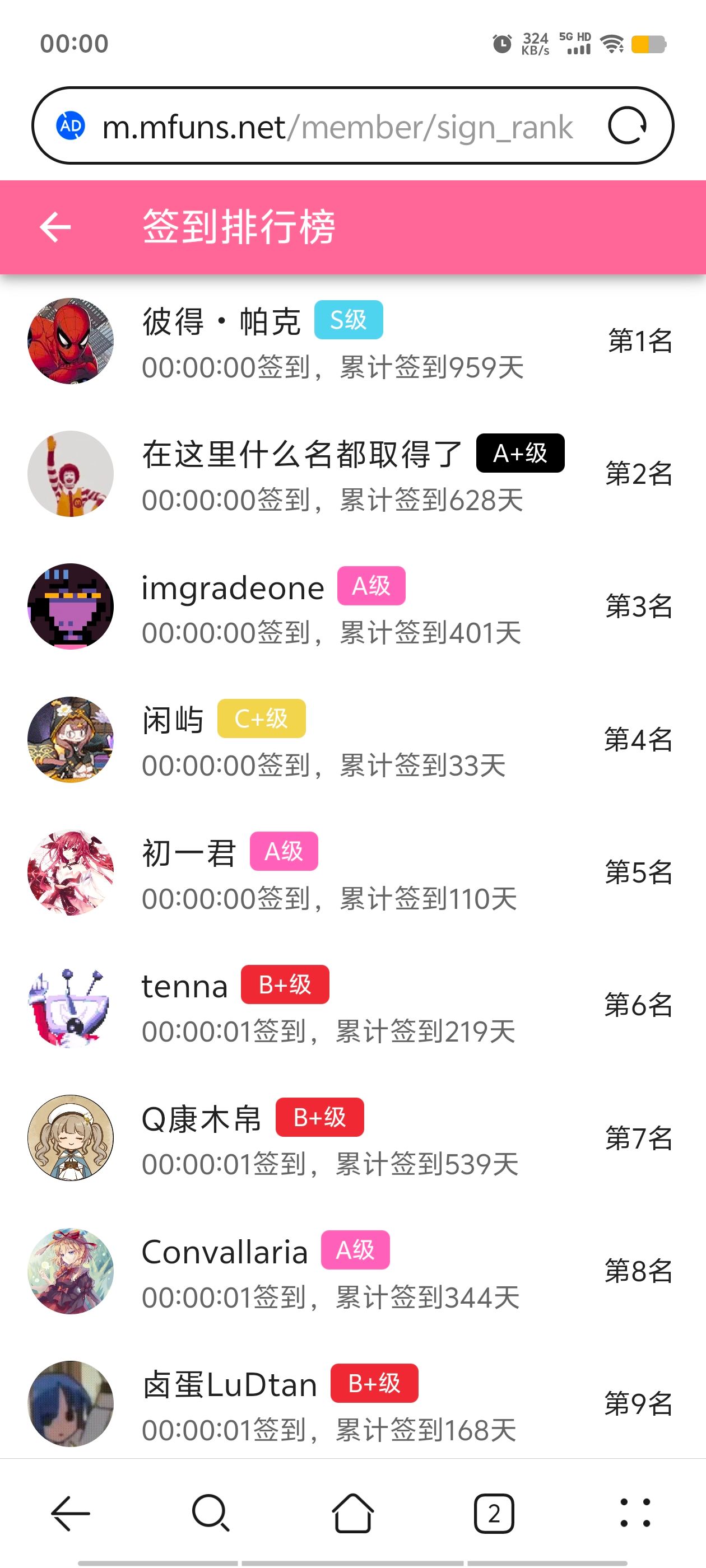The height and width of the screenshot is (1568, 706).
Task: Open the browser menu via the dots icon
Action: click(x=634, y=1513)
